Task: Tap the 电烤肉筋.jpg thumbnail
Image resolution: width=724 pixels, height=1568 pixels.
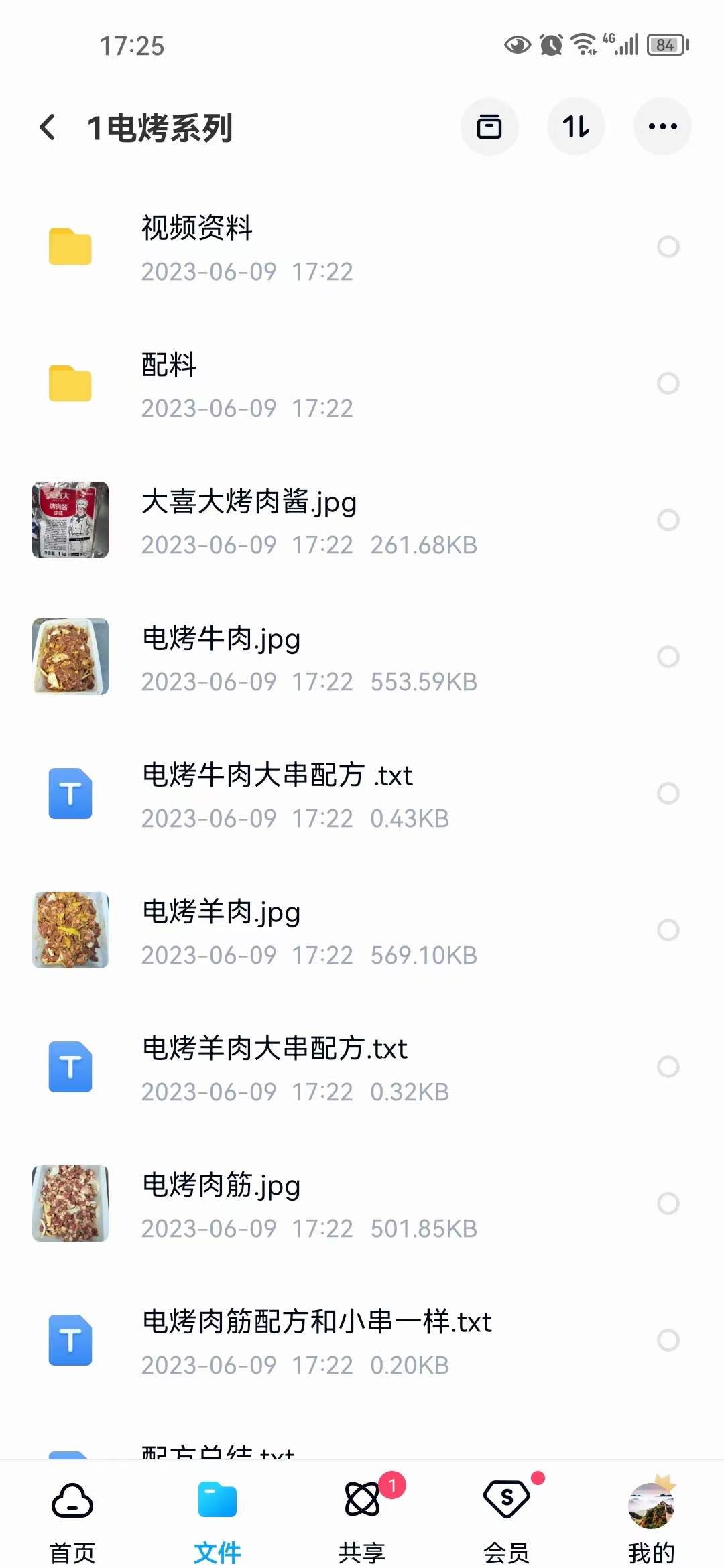Action: tap(70, 1203)
